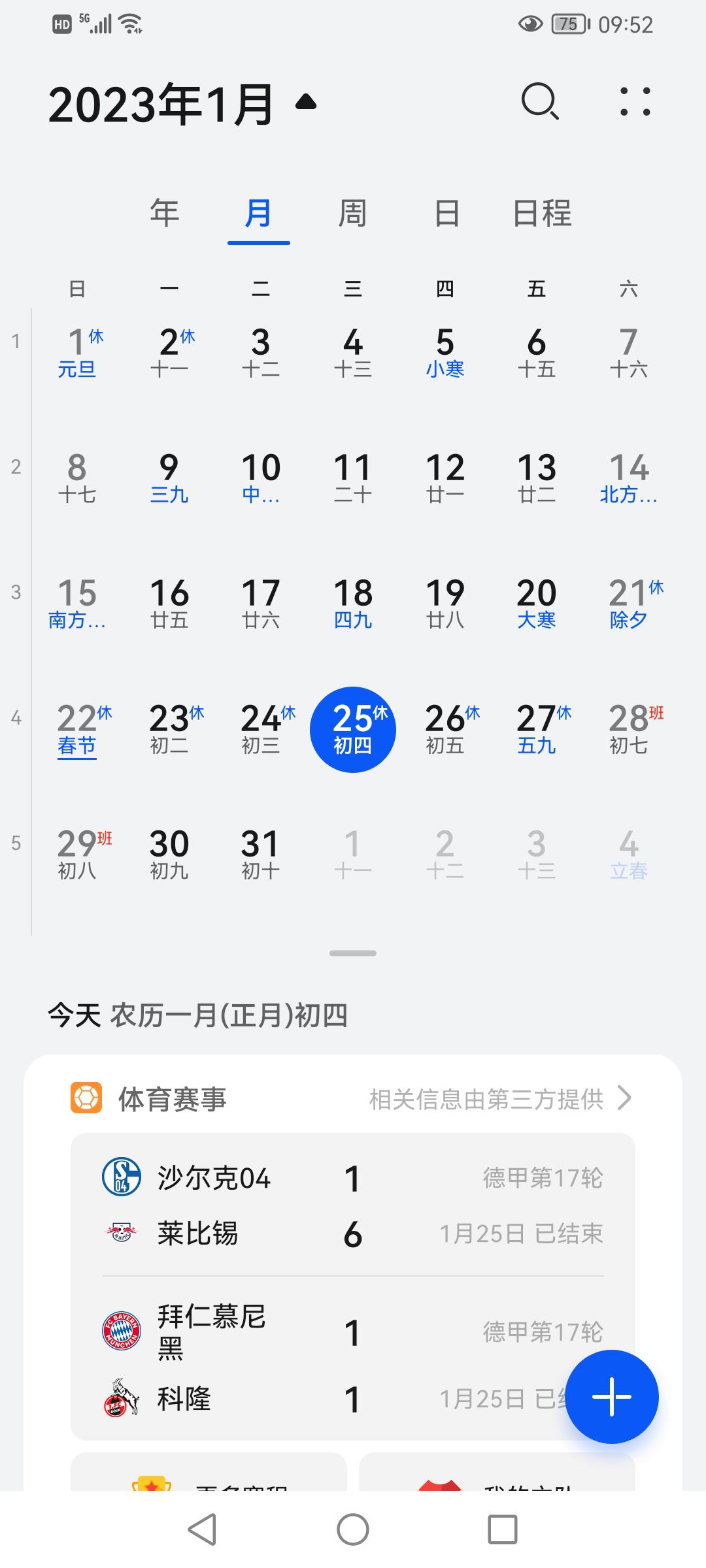The image size is (706, 1568).
Task: Expand the 2023年1月 month picker
Action: coord(182,104)
